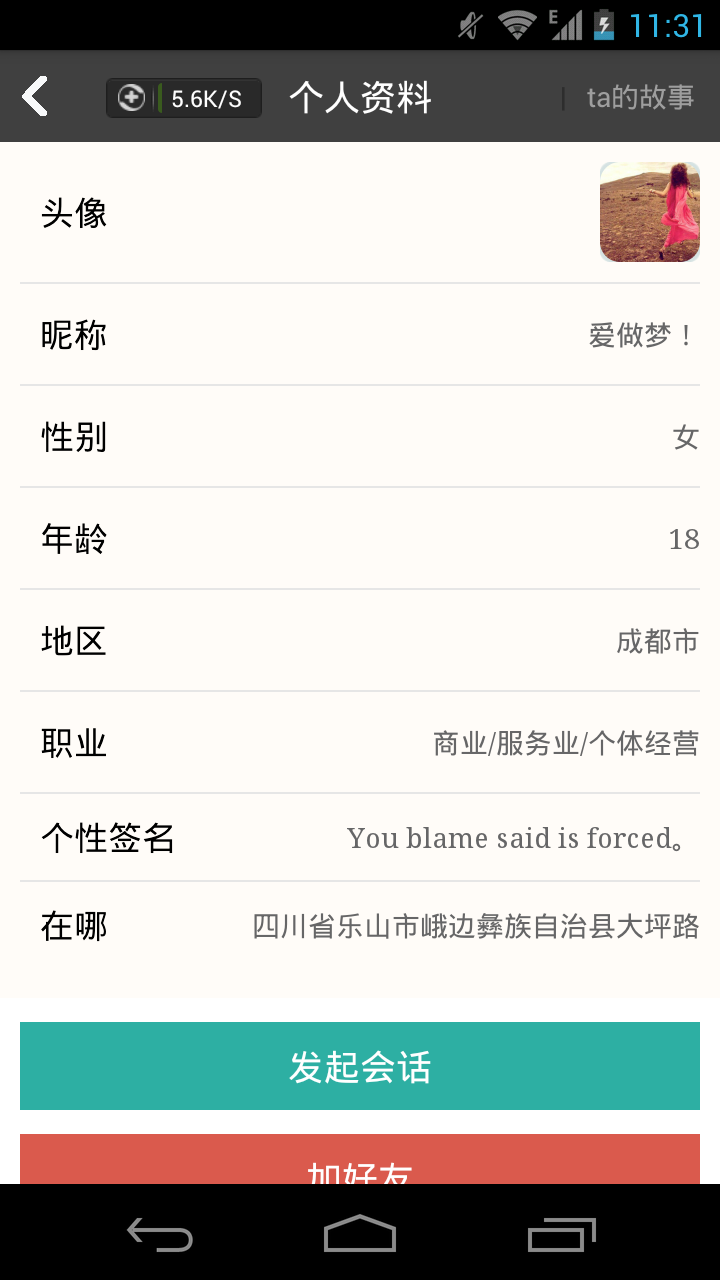The height and width of the screenshot is (1280, 720).
Task: Tap the muted vibrate icon in status bar
Action: click(x=469, y=24)
